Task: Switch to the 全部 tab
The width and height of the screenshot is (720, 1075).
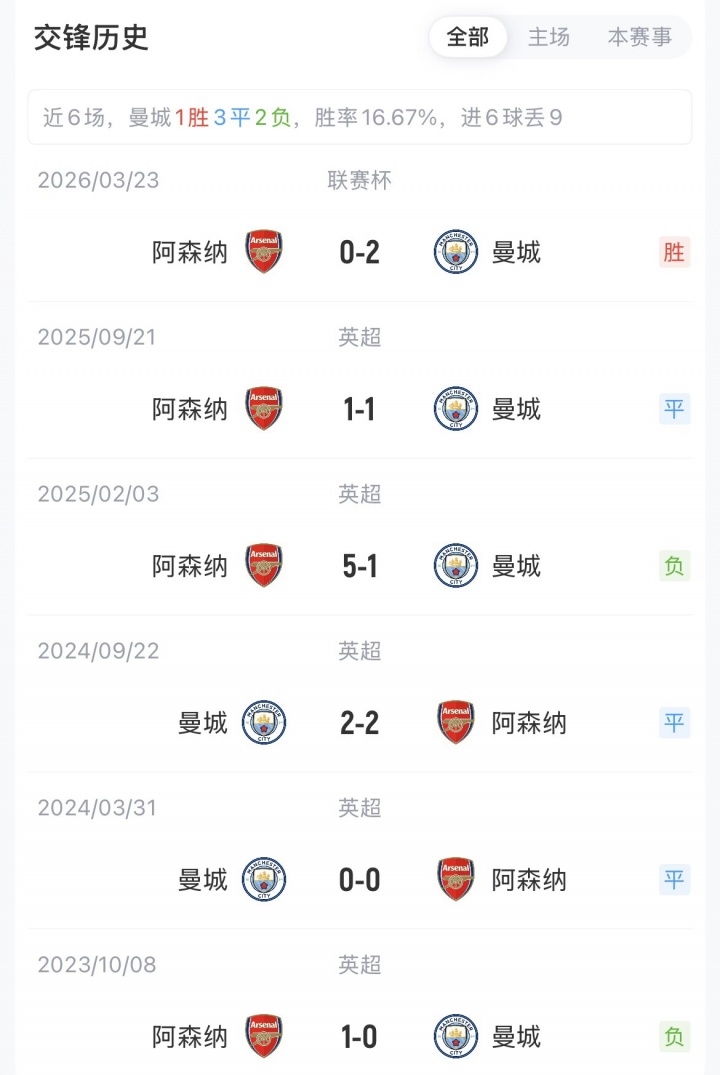Action: (x=466, y=36)
